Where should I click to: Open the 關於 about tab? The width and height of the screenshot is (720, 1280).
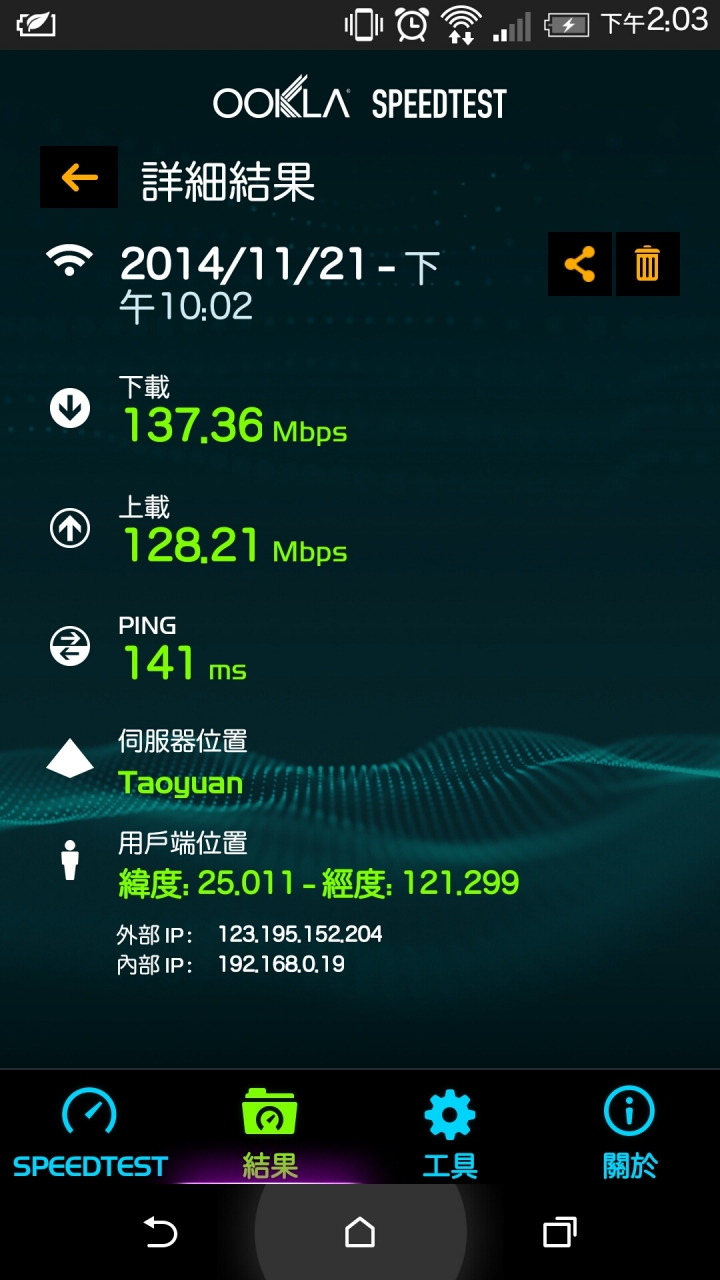pyautogui.click(x=630, y=1132)
